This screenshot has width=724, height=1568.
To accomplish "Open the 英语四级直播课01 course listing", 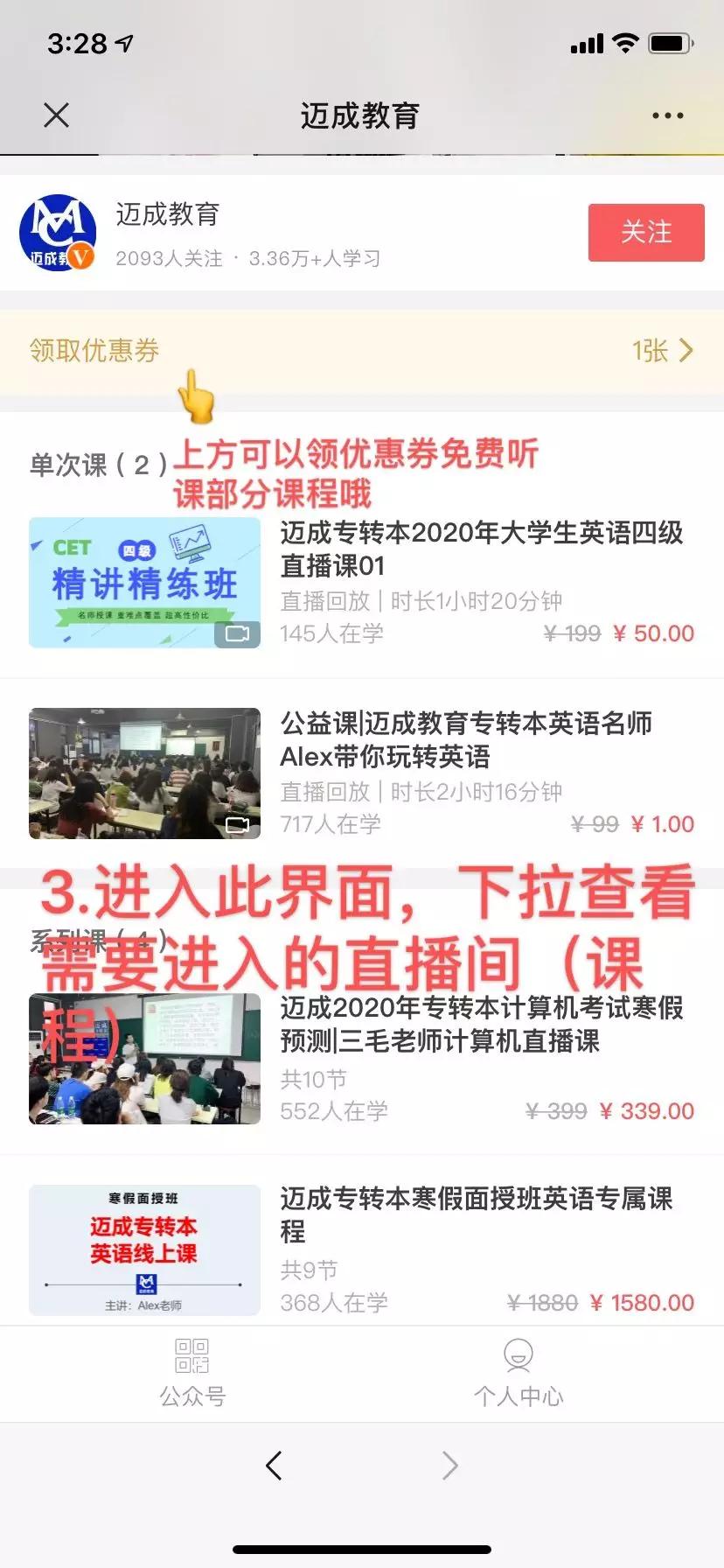I will coord(484,549).
